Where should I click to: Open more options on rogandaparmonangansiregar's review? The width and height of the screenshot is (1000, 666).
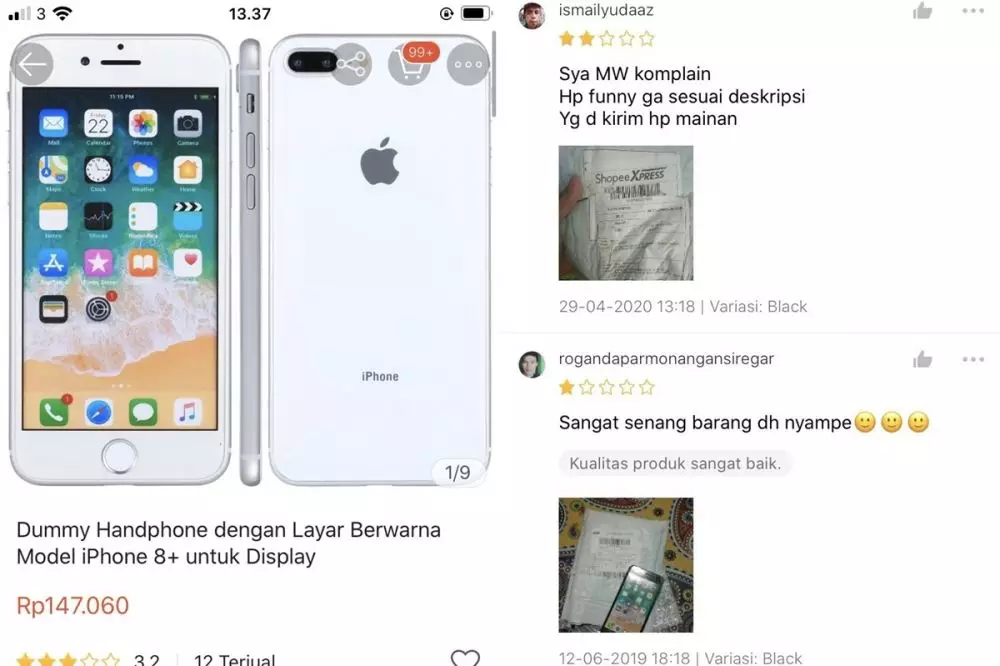973,360
